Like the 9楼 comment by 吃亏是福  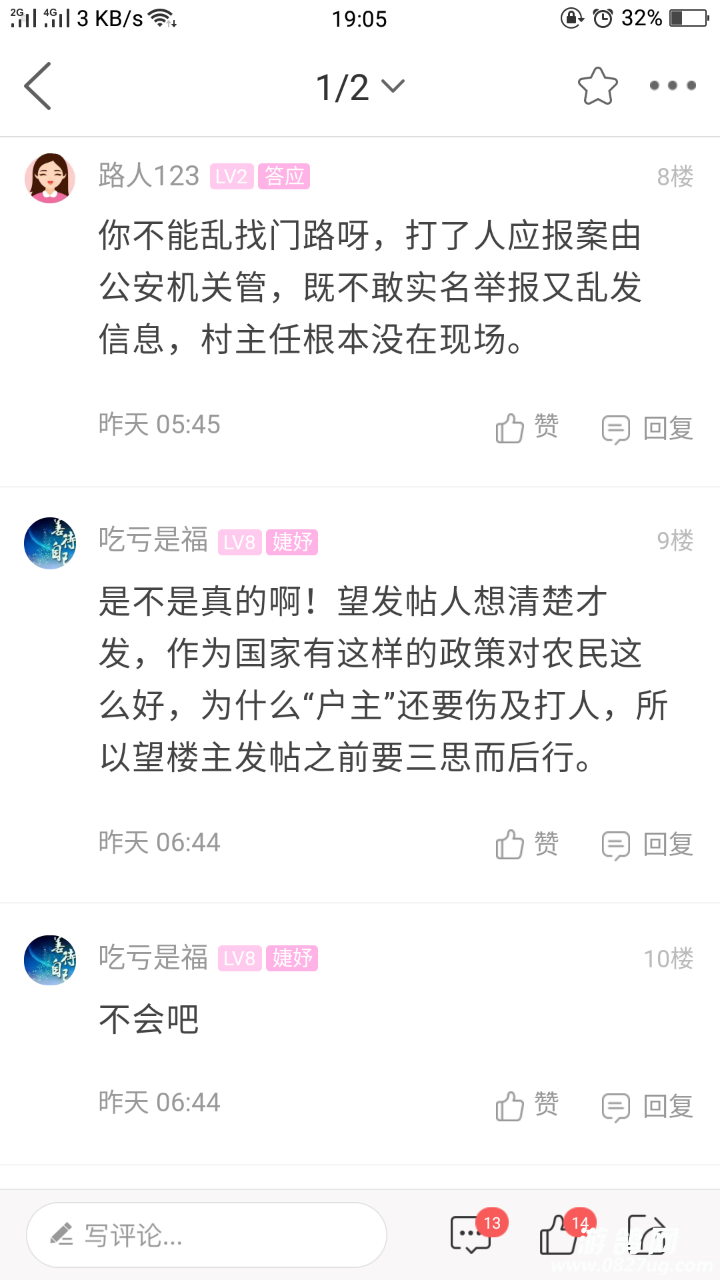[x=527, y=844]
